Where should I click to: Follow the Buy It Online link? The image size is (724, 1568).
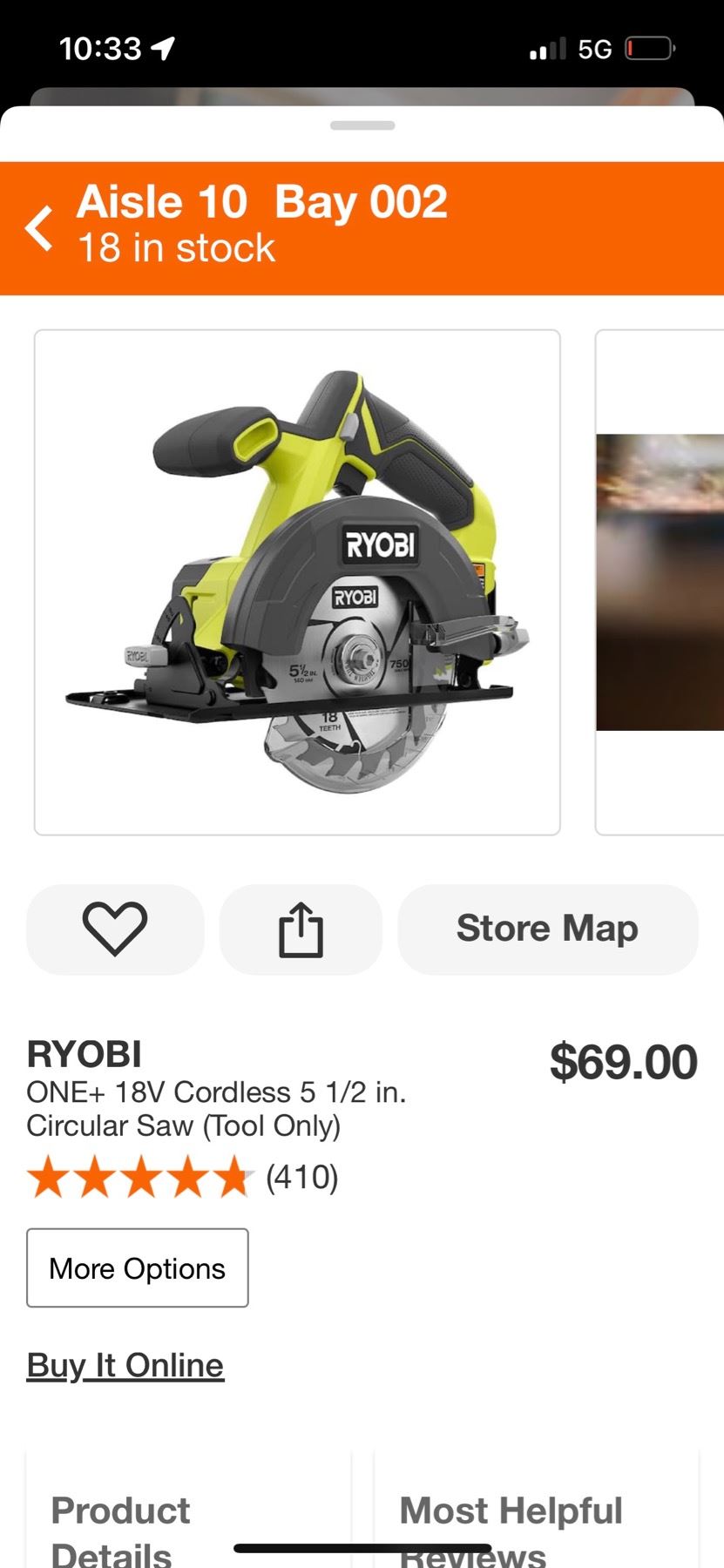[x=125, y=1365]
